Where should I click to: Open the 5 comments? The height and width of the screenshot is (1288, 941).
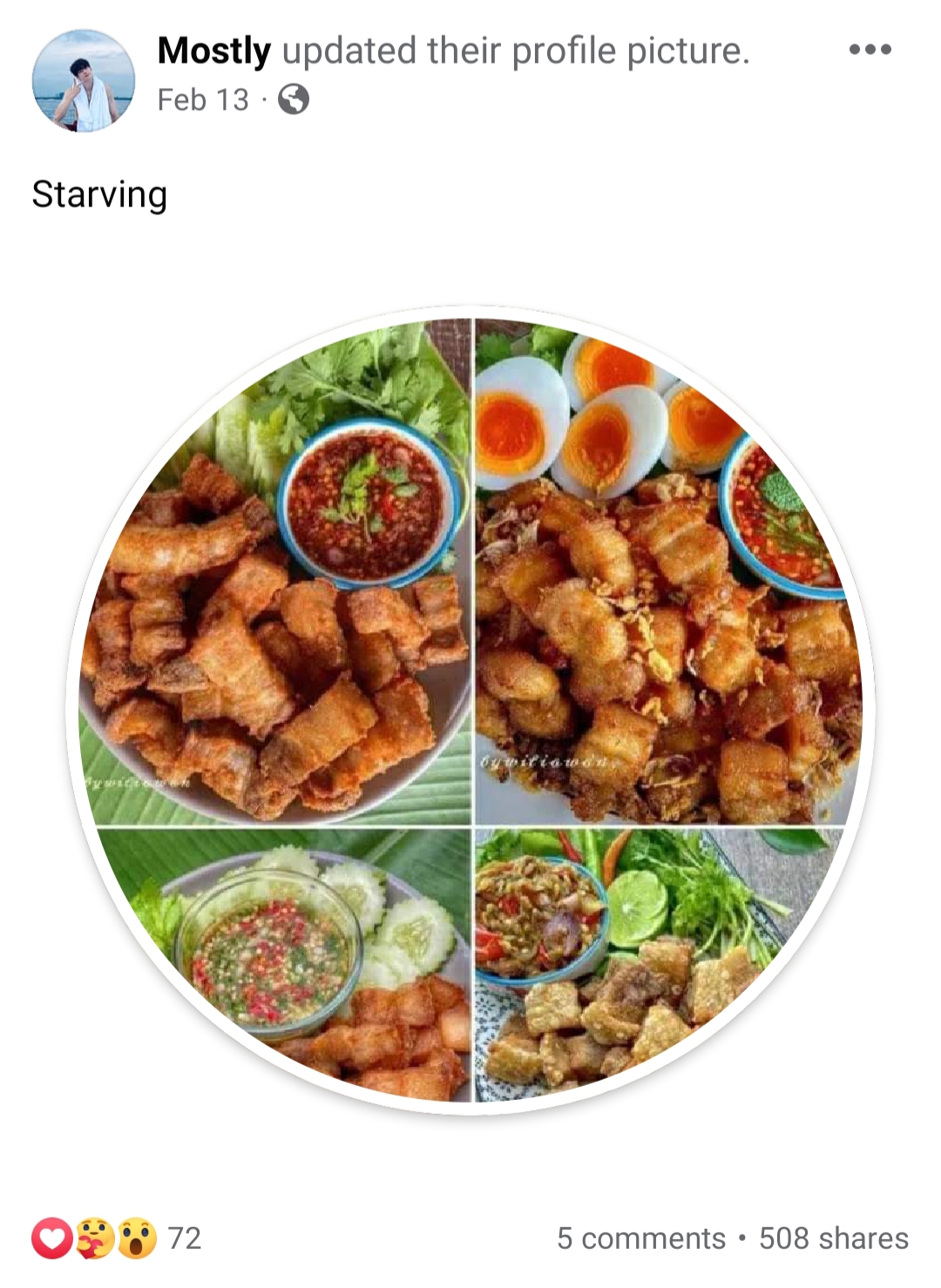point(640,1237)
